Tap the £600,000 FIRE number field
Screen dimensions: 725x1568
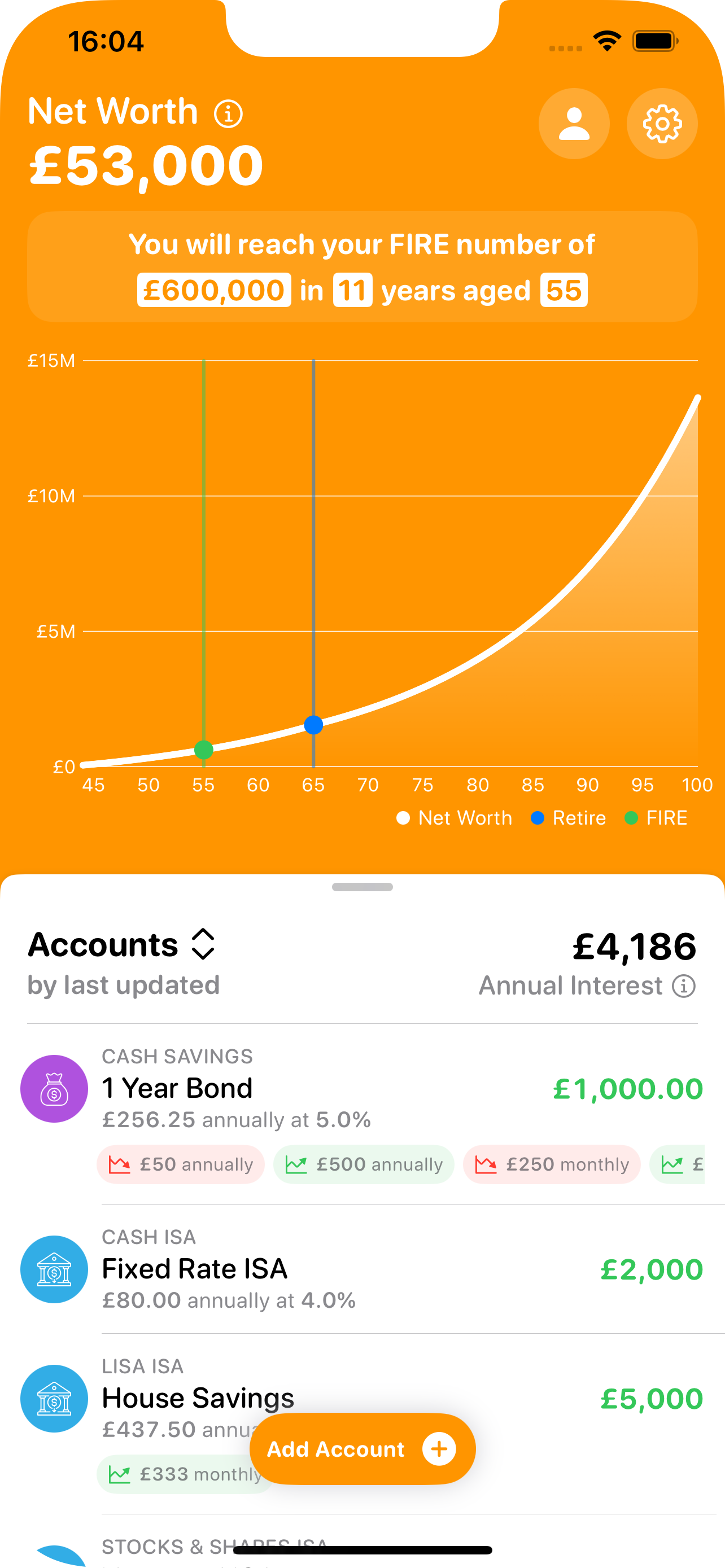(213, 290)
